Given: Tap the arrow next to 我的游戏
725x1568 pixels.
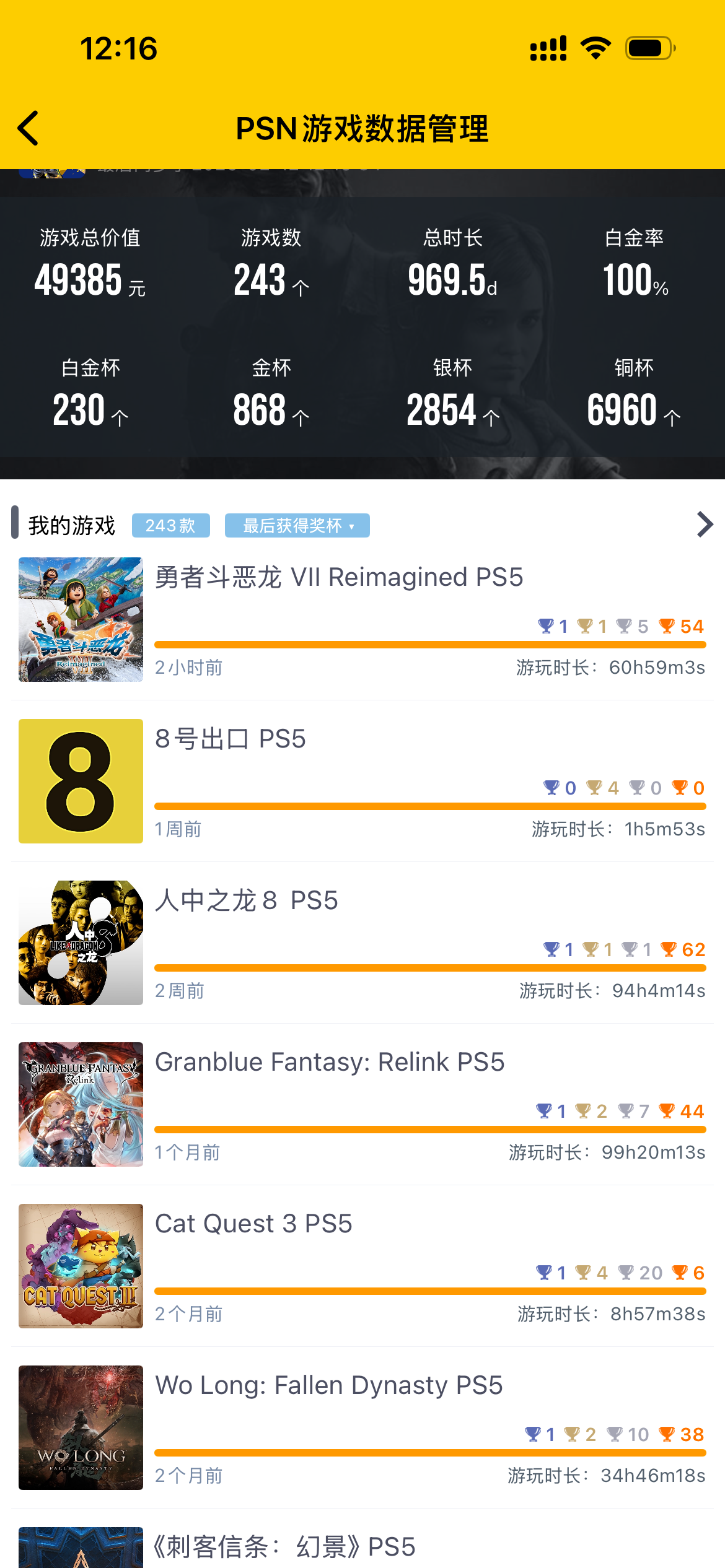Looking at the screenshot, I should coord(704,525).
